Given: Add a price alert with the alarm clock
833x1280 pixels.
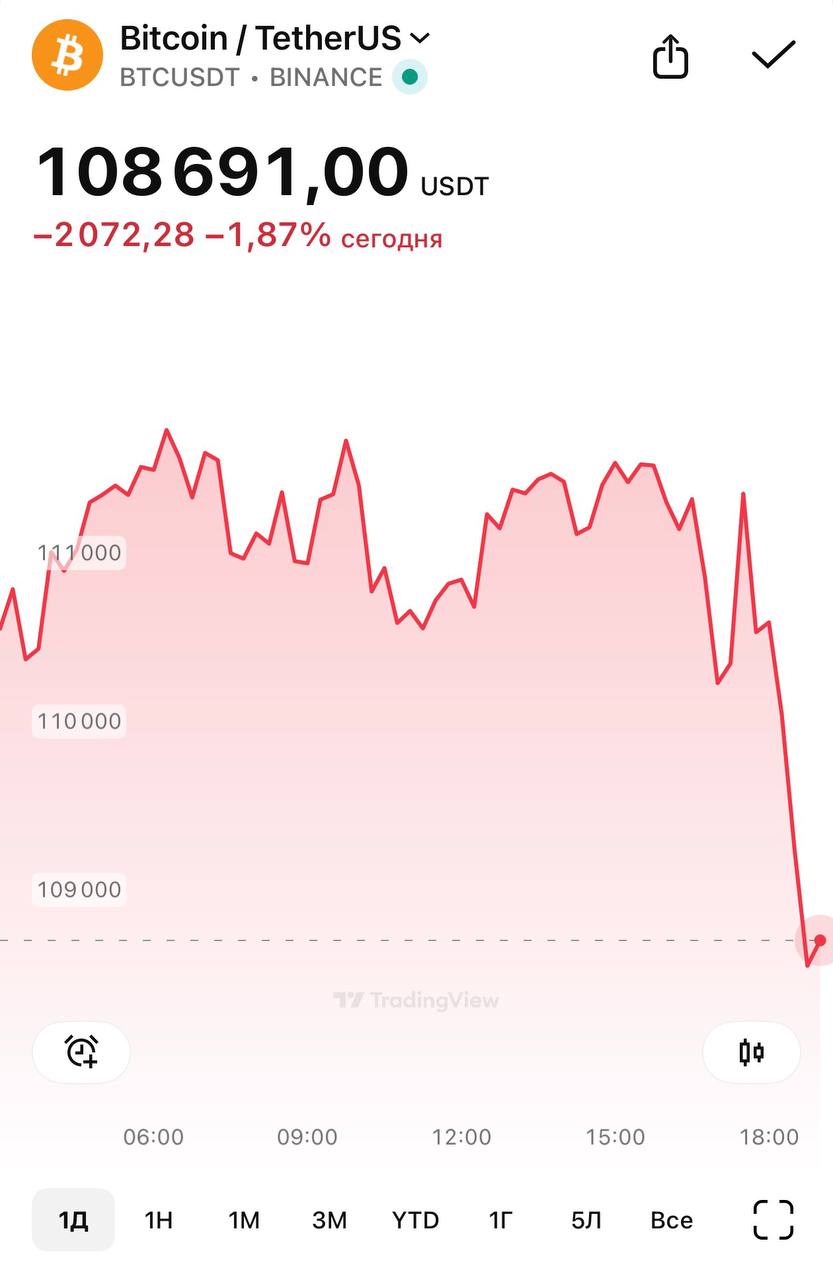Looking at the screenshot, I should (x=81, y=1052).
